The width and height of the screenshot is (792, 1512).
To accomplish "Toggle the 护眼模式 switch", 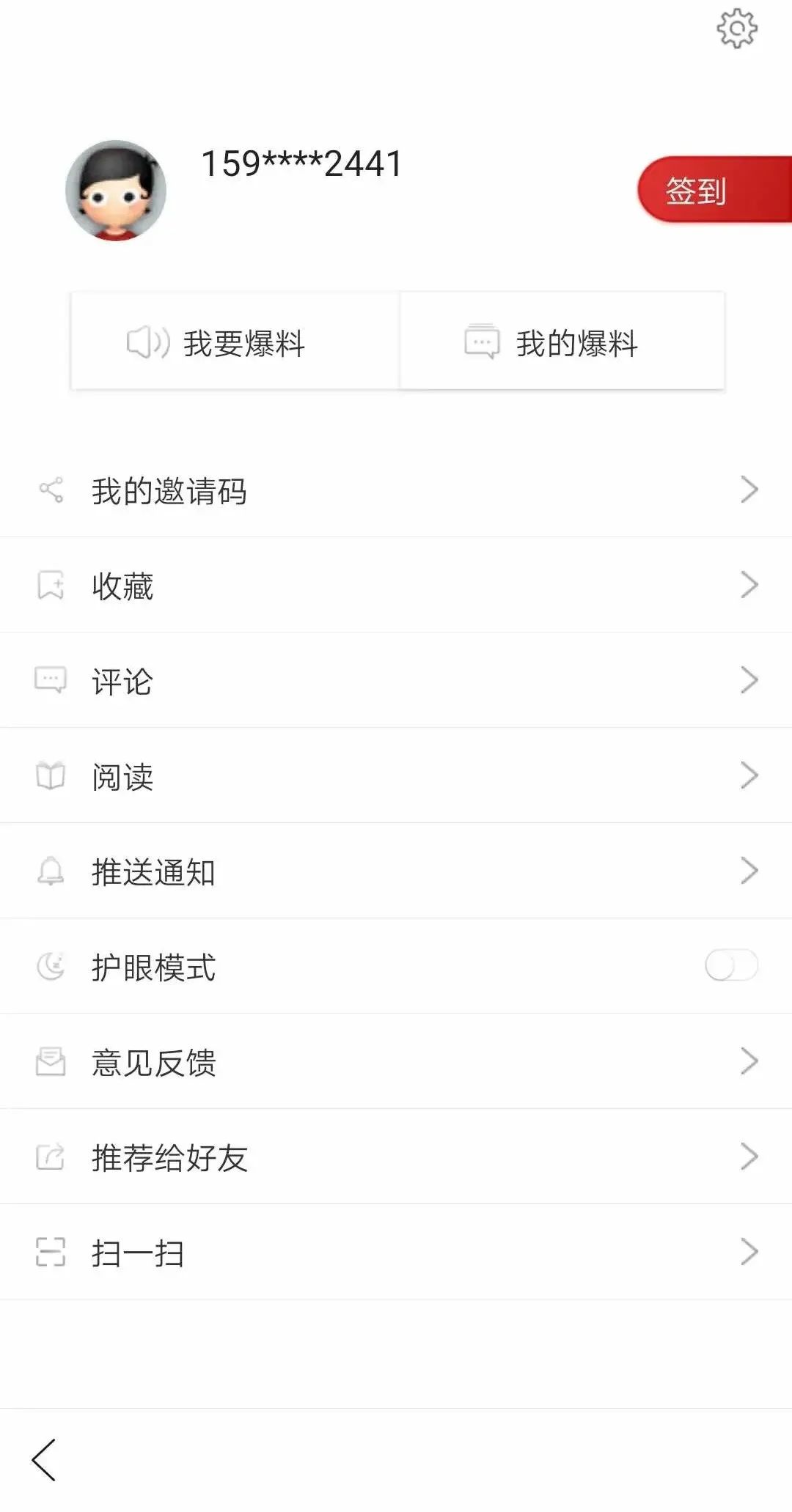I will tap(731, 965).
